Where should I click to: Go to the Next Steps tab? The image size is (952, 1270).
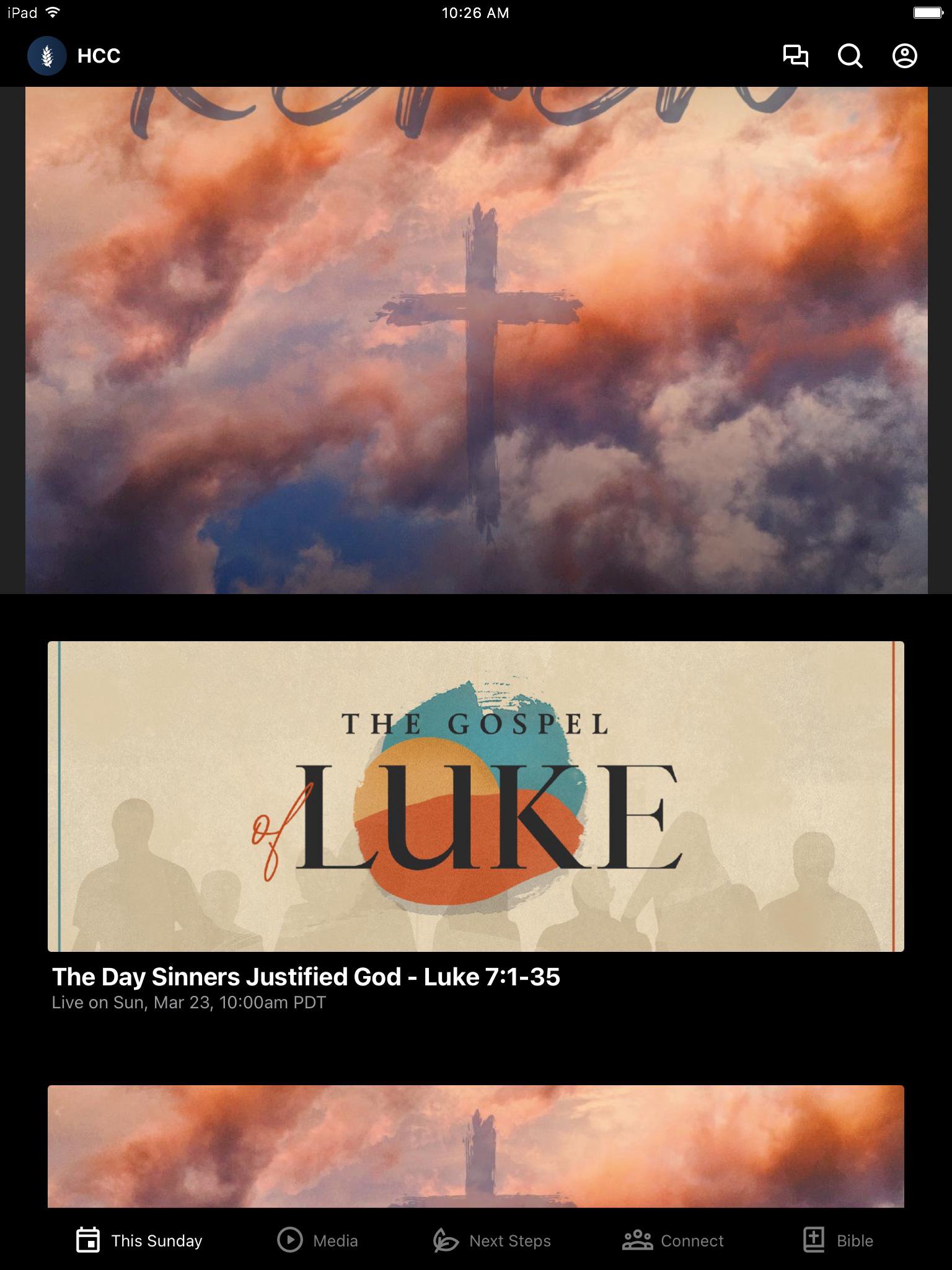pyautogui.click(x=492, y=1240)
